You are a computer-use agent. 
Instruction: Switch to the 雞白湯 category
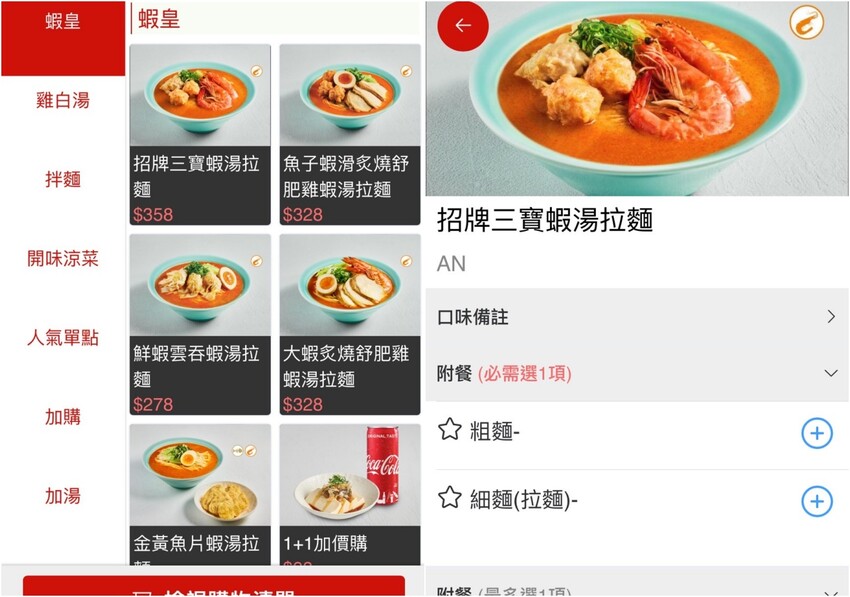coord(63,100)
